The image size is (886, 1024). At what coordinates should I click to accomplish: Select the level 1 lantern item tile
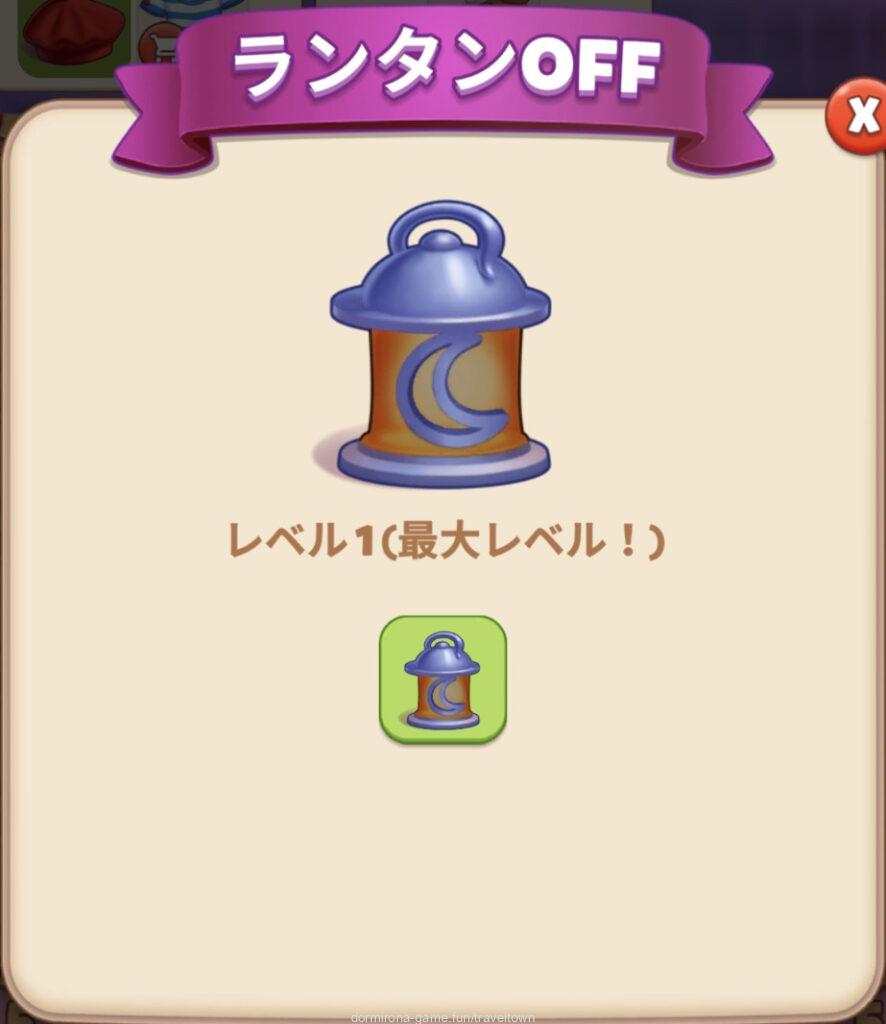[x=443, y=679]
